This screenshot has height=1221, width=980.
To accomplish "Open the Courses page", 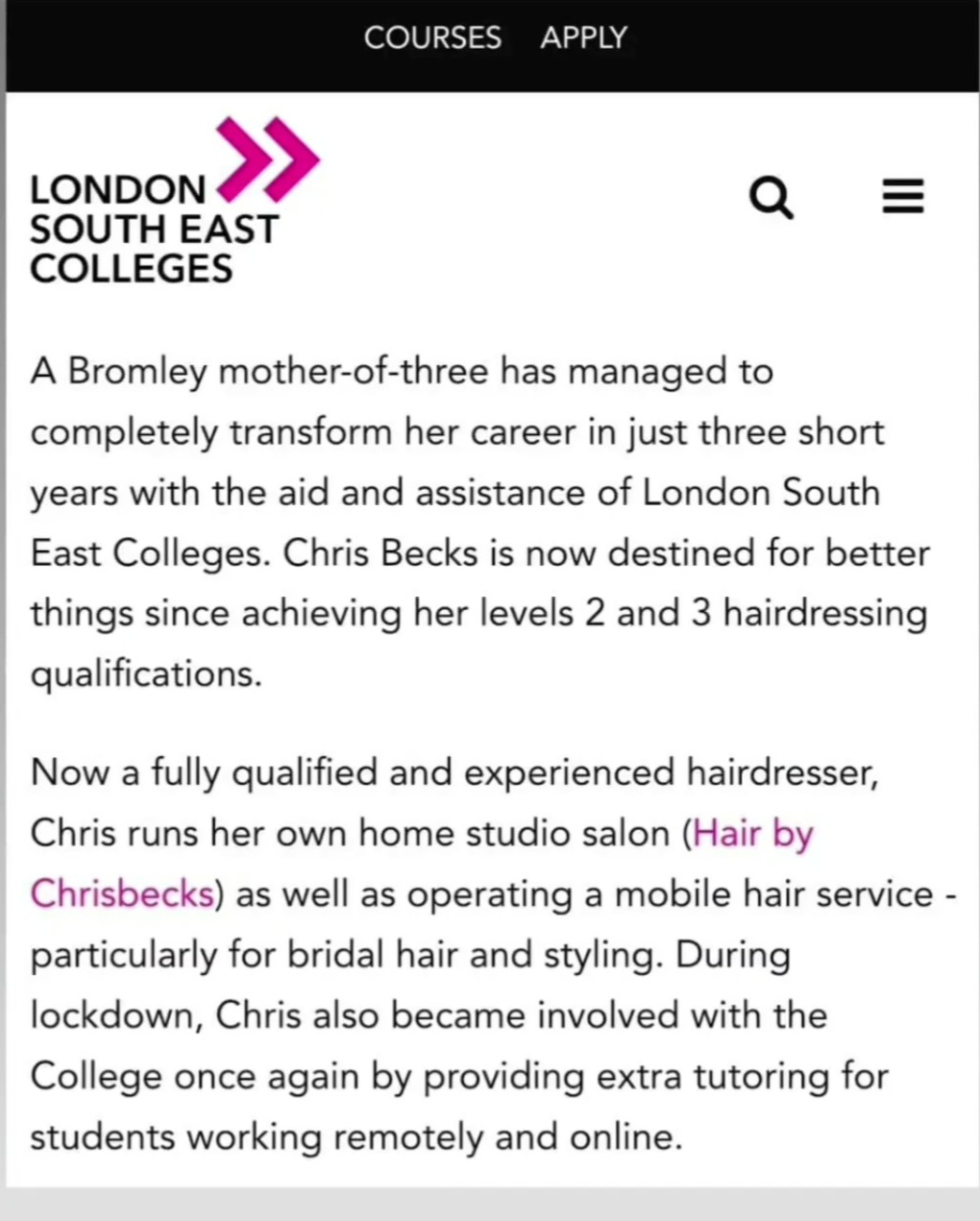I will 432,37.
